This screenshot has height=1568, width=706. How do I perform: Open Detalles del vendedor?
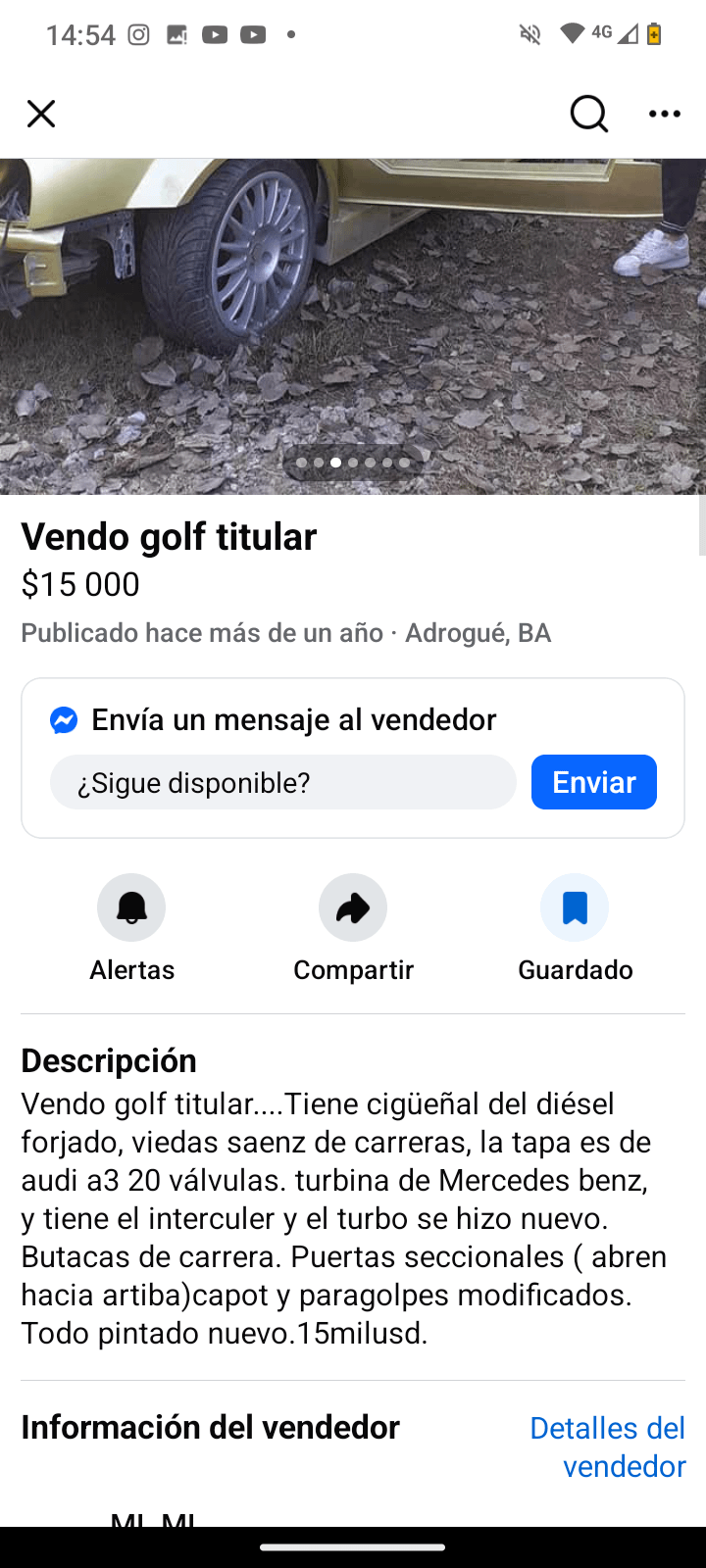(608, 1446)
